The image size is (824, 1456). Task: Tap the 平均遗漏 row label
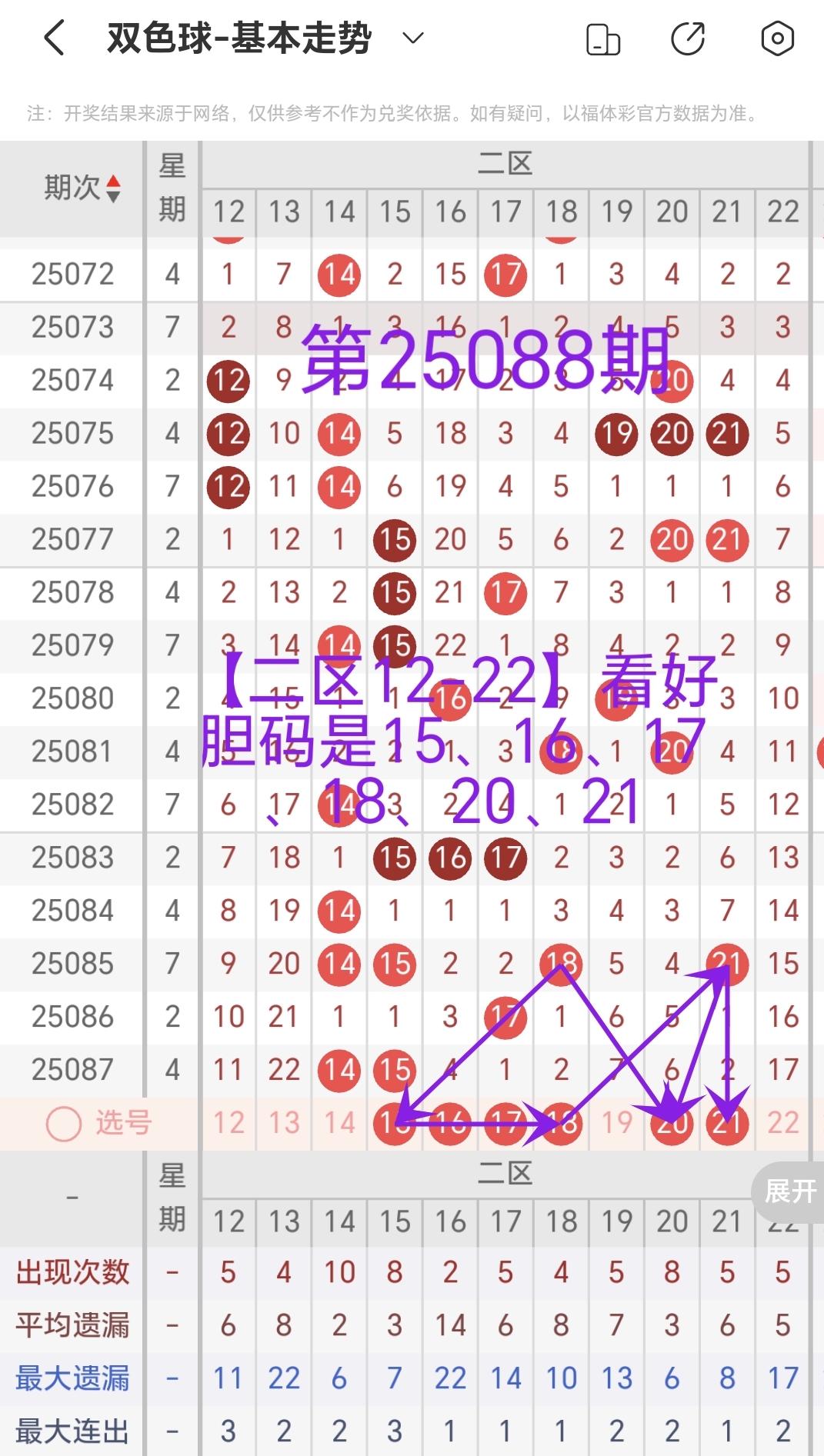pos(72,1325)
